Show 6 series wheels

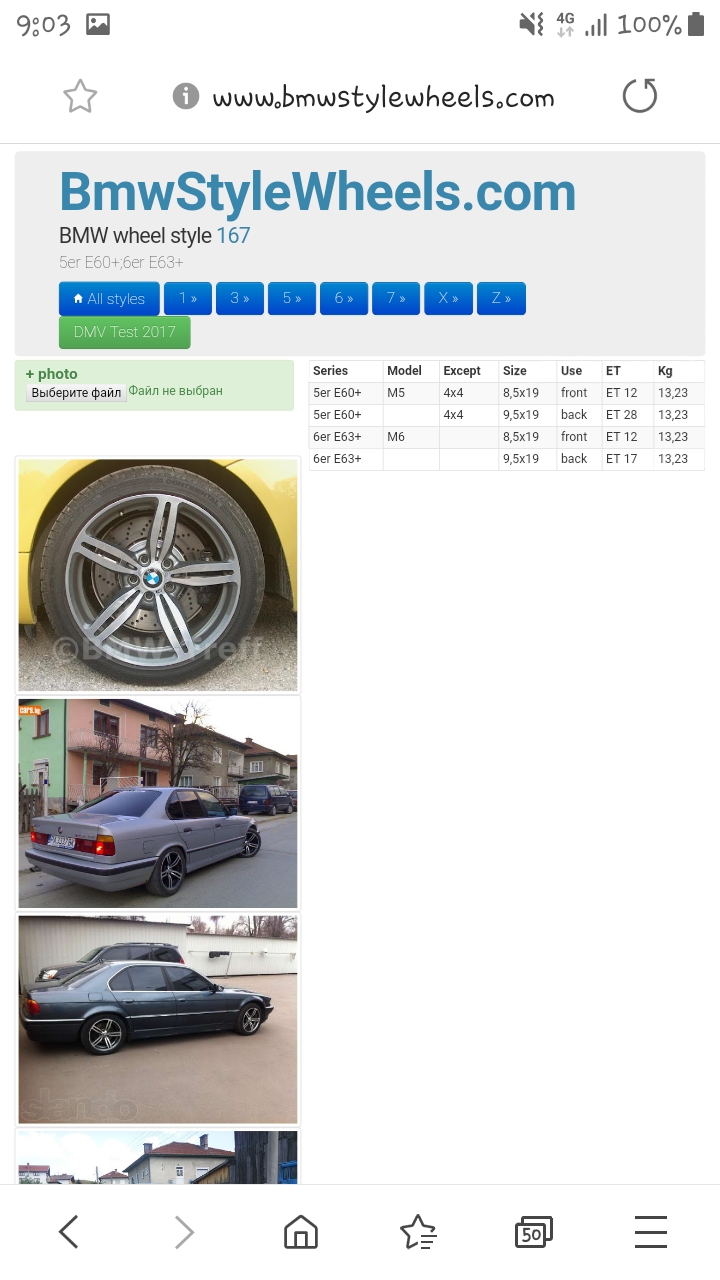tap(343, 298)
